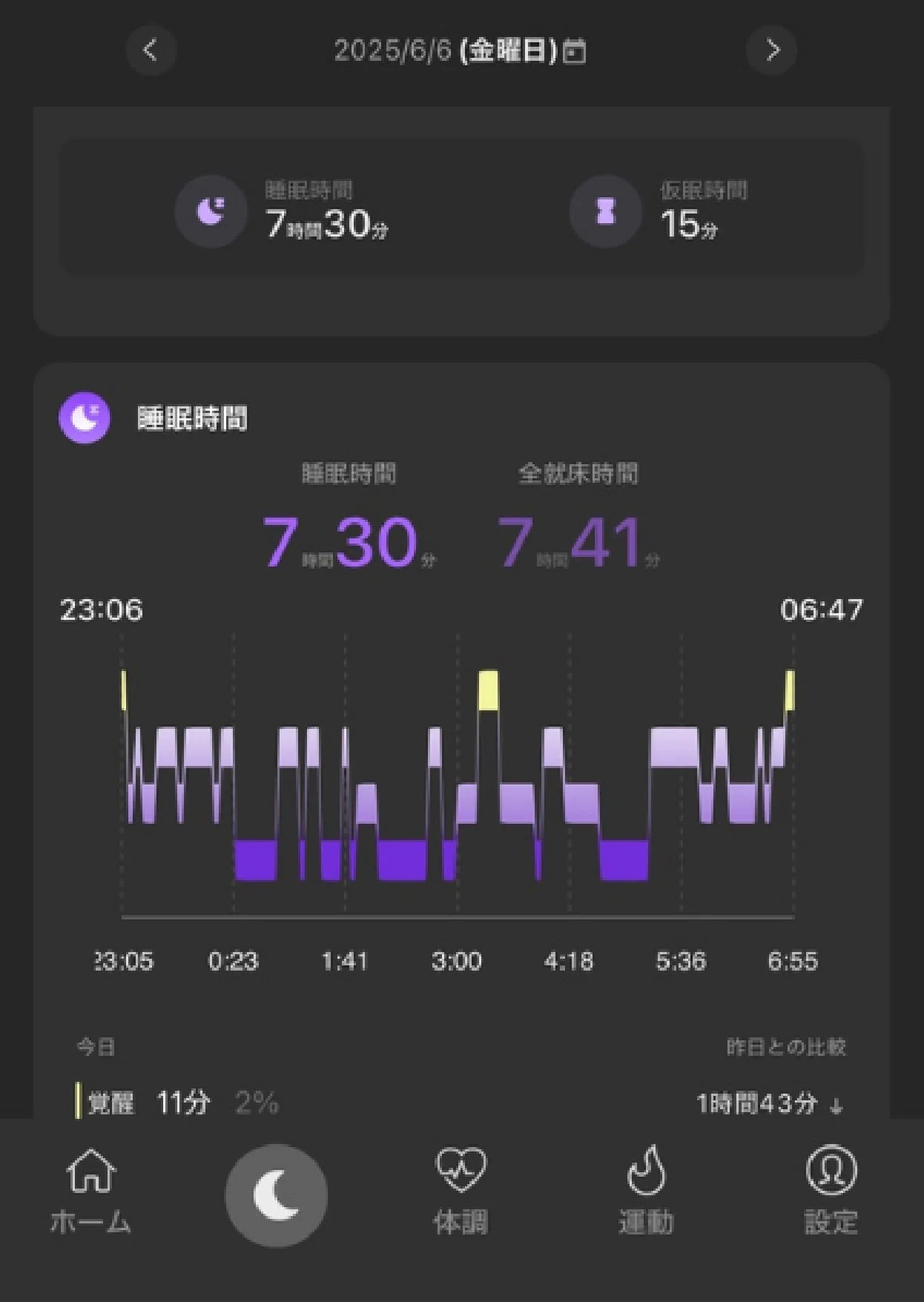
Task: Open the calendar date picker
Action: tap(574, 51)
